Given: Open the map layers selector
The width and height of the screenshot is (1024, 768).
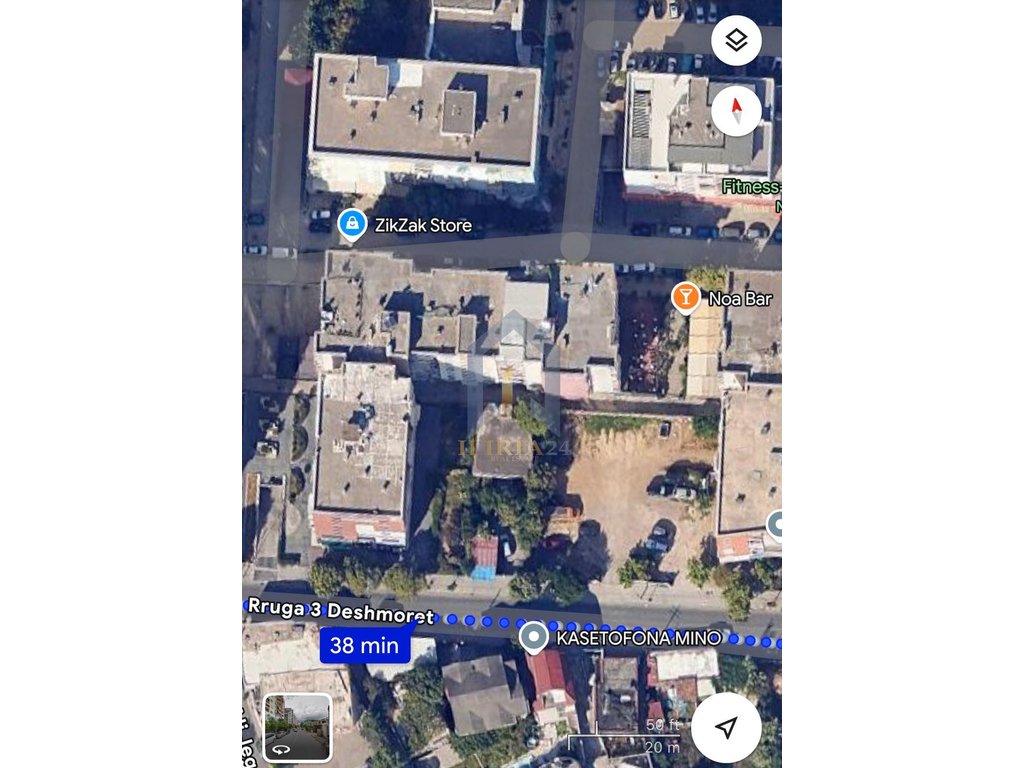Looking at the screenshot, I should point(736,41).
